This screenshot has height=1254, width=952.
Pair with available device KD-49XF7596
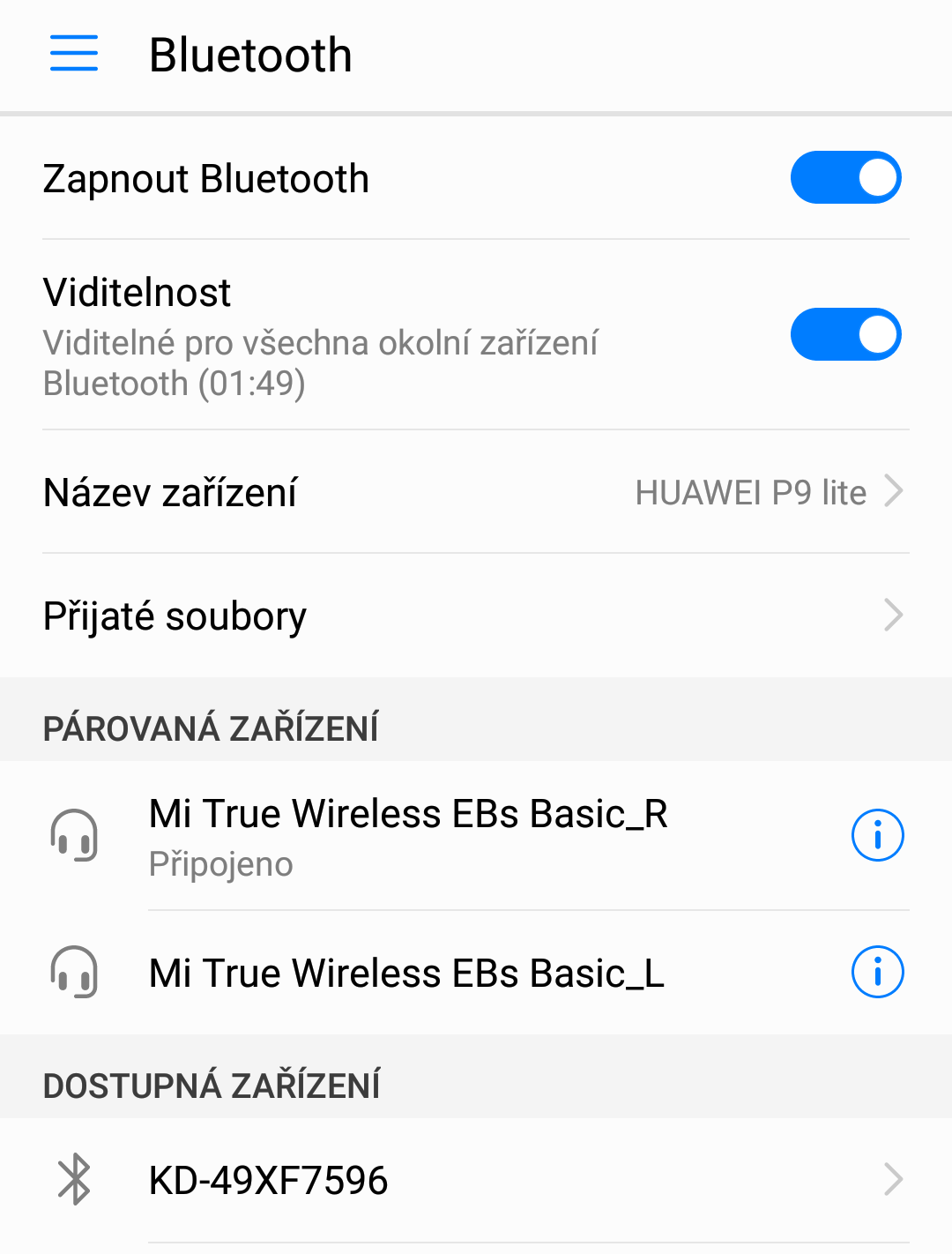pos(476,1180)
